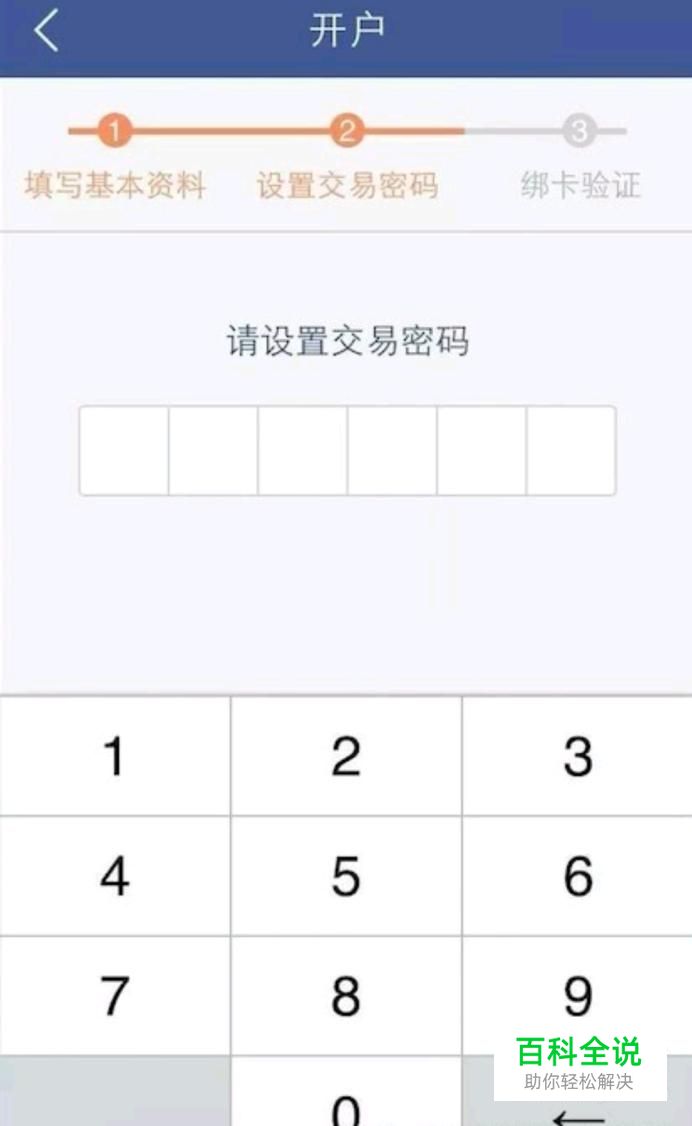Enter digit 4 on the keypad
Image resolution: width=692 pixels, height=1126 pixels.
[115, 876]
